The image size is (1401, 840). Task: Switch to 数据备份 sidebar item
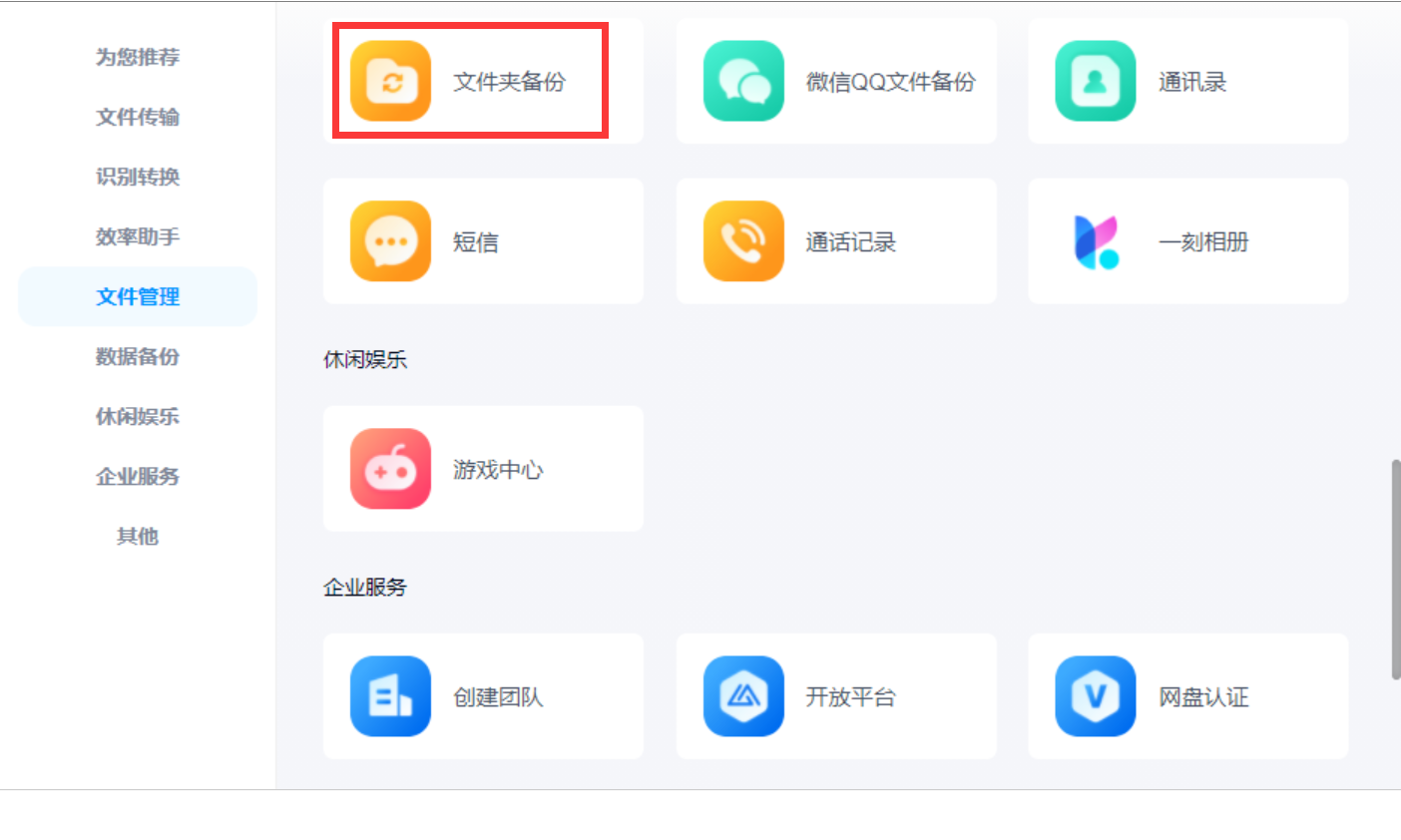click(138, 356)
